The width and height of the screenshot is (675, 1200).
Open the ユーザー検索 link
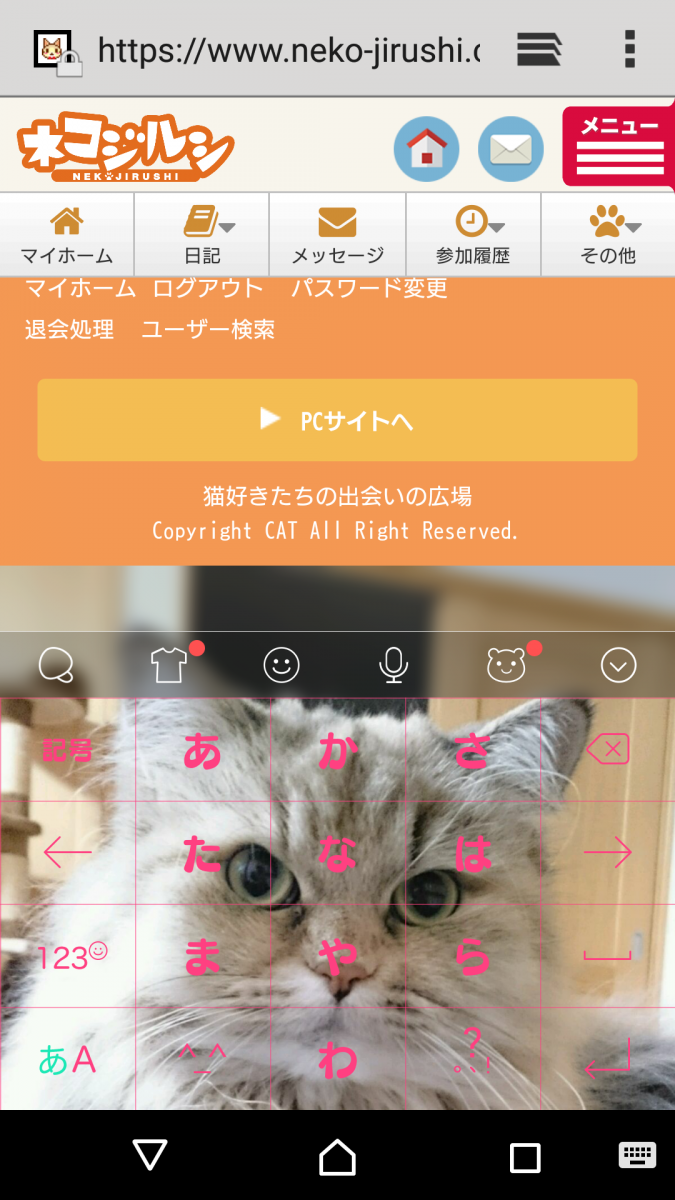pos(208,329)
